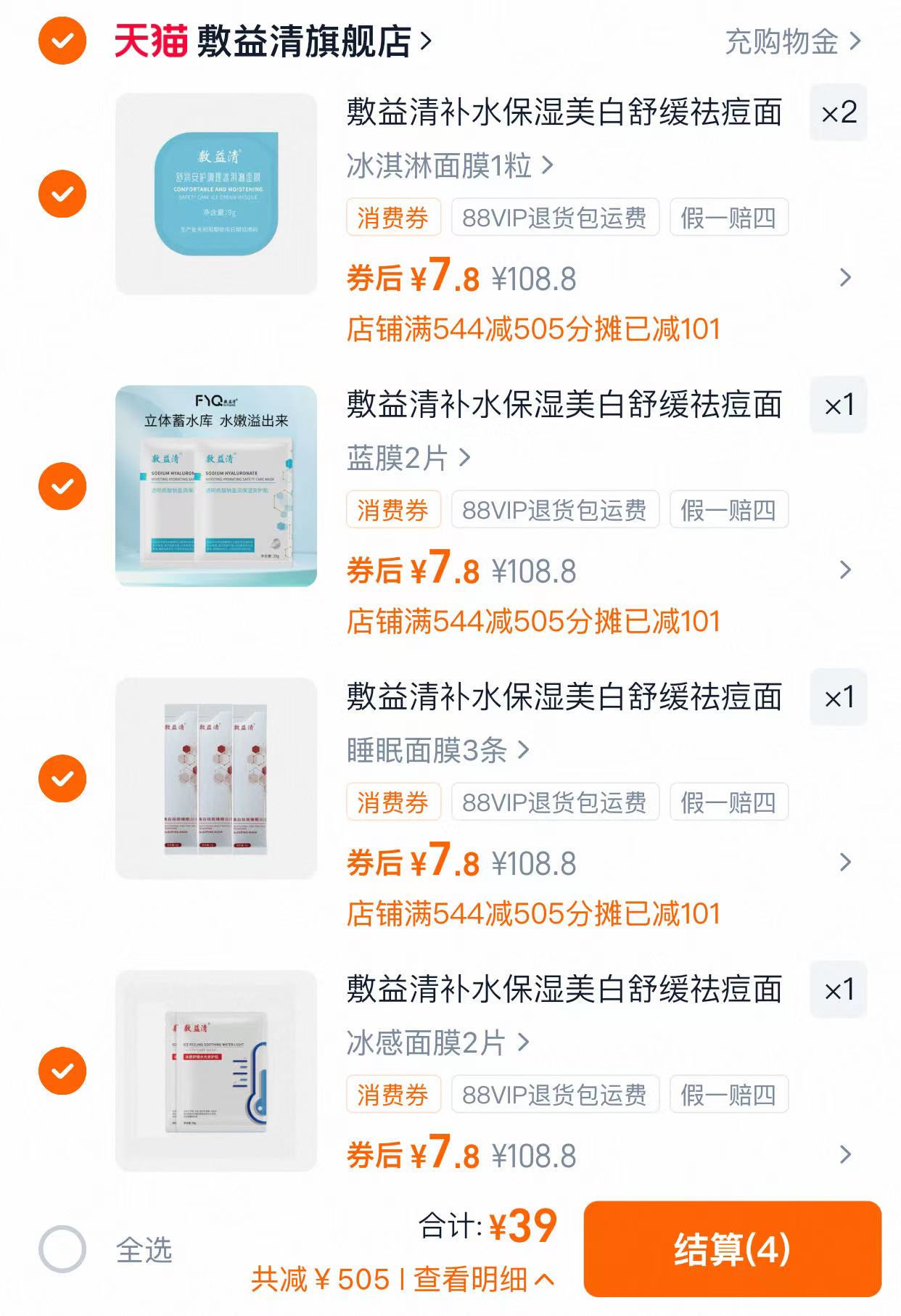
Task: Click the 消费券 tag on 冰感面膜 item
Action: coord(392,1094)
